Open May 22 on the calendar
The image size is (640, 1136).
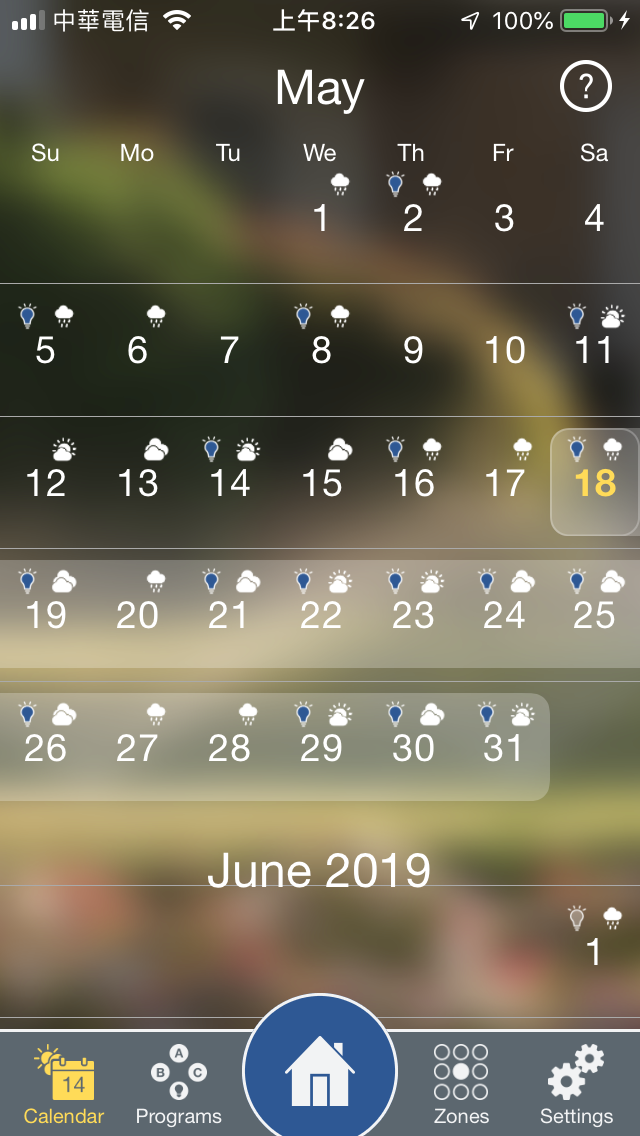[x=321, y=615]
